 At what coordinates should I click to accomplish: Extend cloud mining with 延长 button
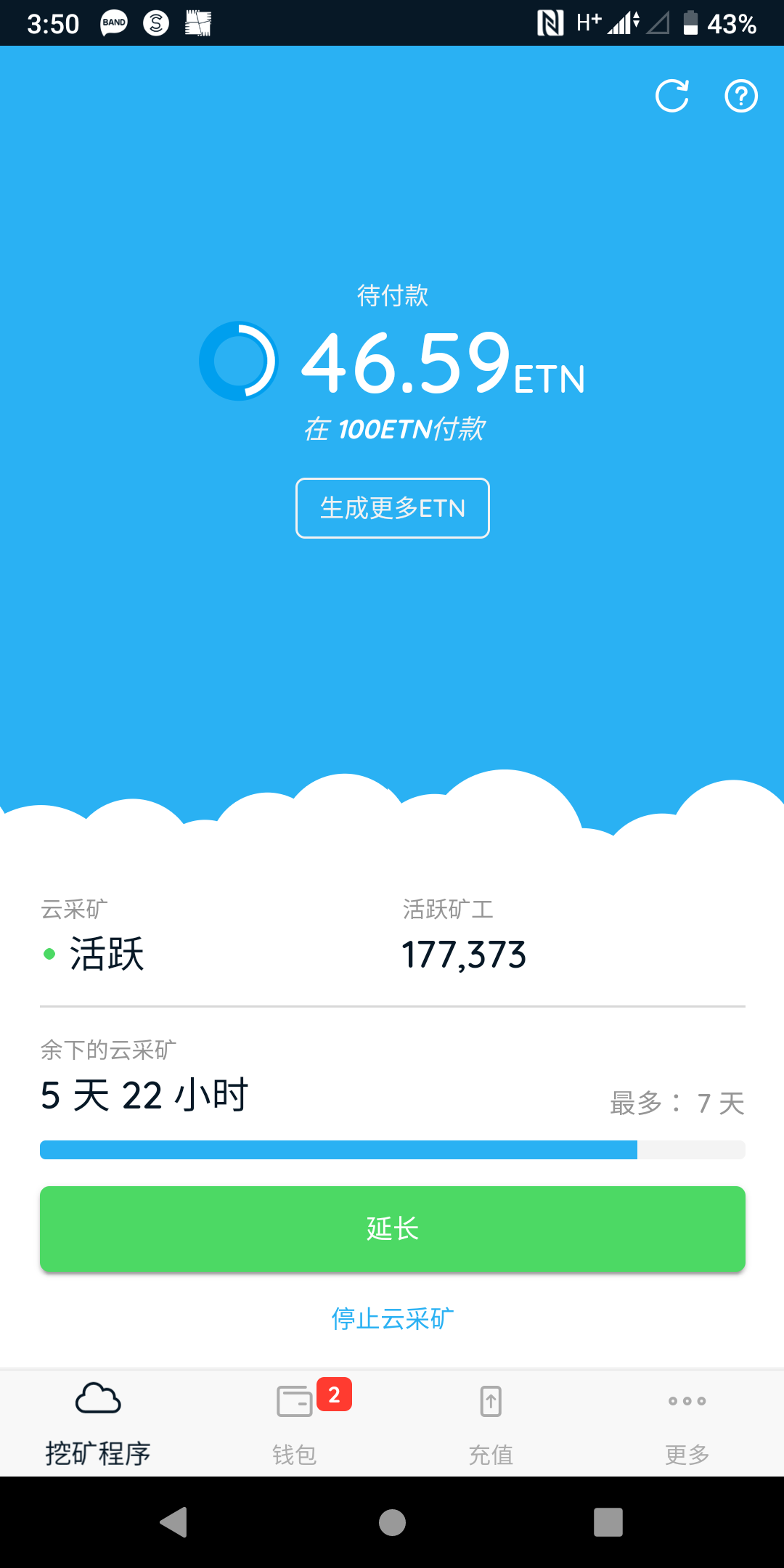pyautogui.click(x=392, y=1228)
